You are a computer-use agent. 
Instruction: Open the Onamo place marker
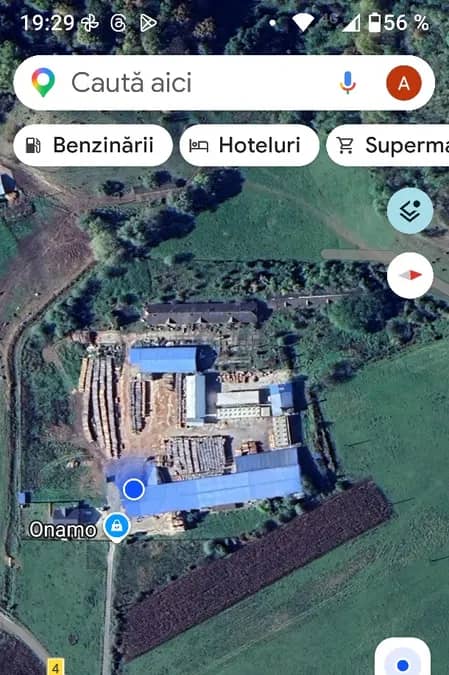[x=117, y=526]
